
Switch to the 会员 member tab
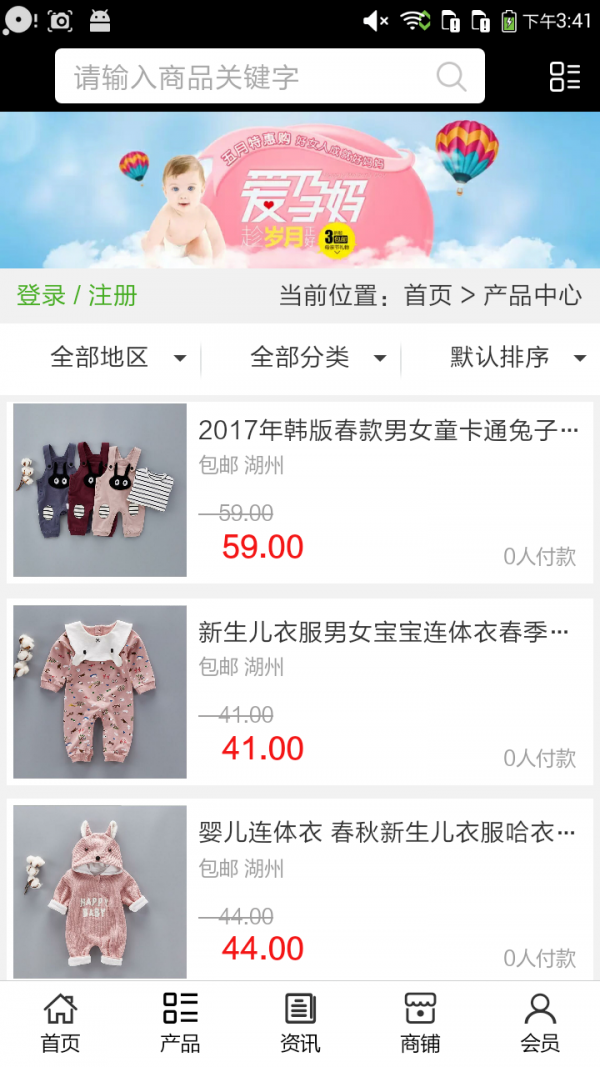[540, 1023]
